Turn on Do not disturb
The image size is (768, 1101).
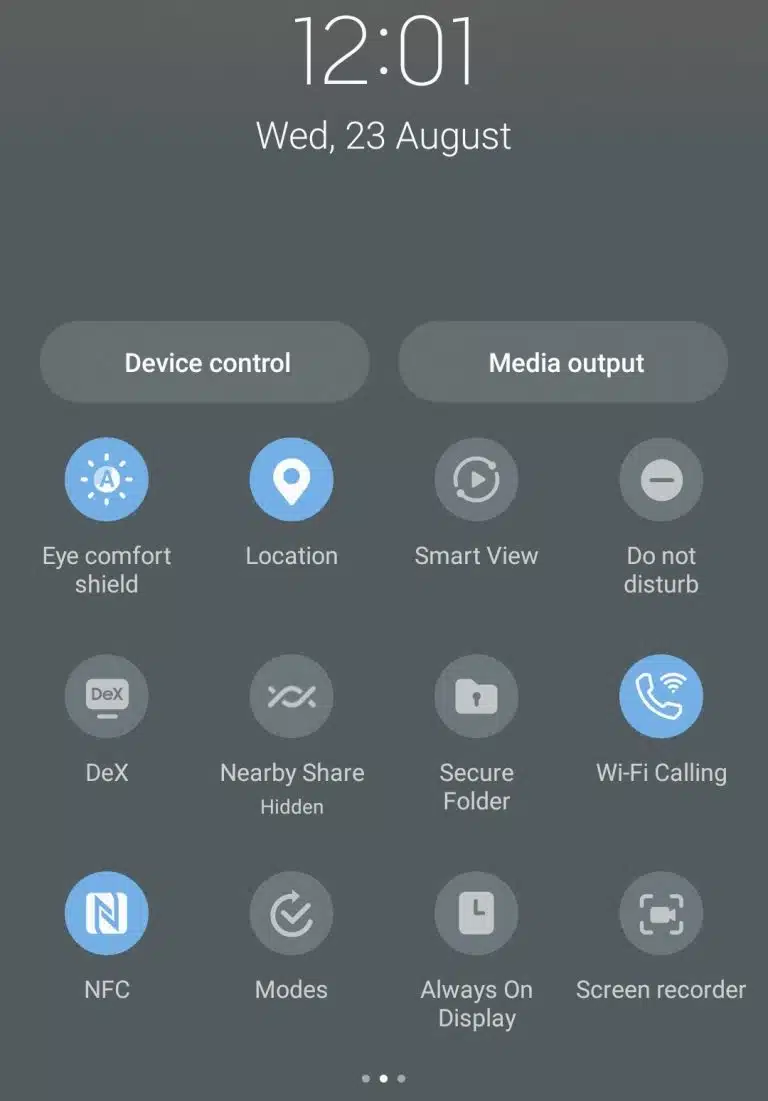pos(661,480)
